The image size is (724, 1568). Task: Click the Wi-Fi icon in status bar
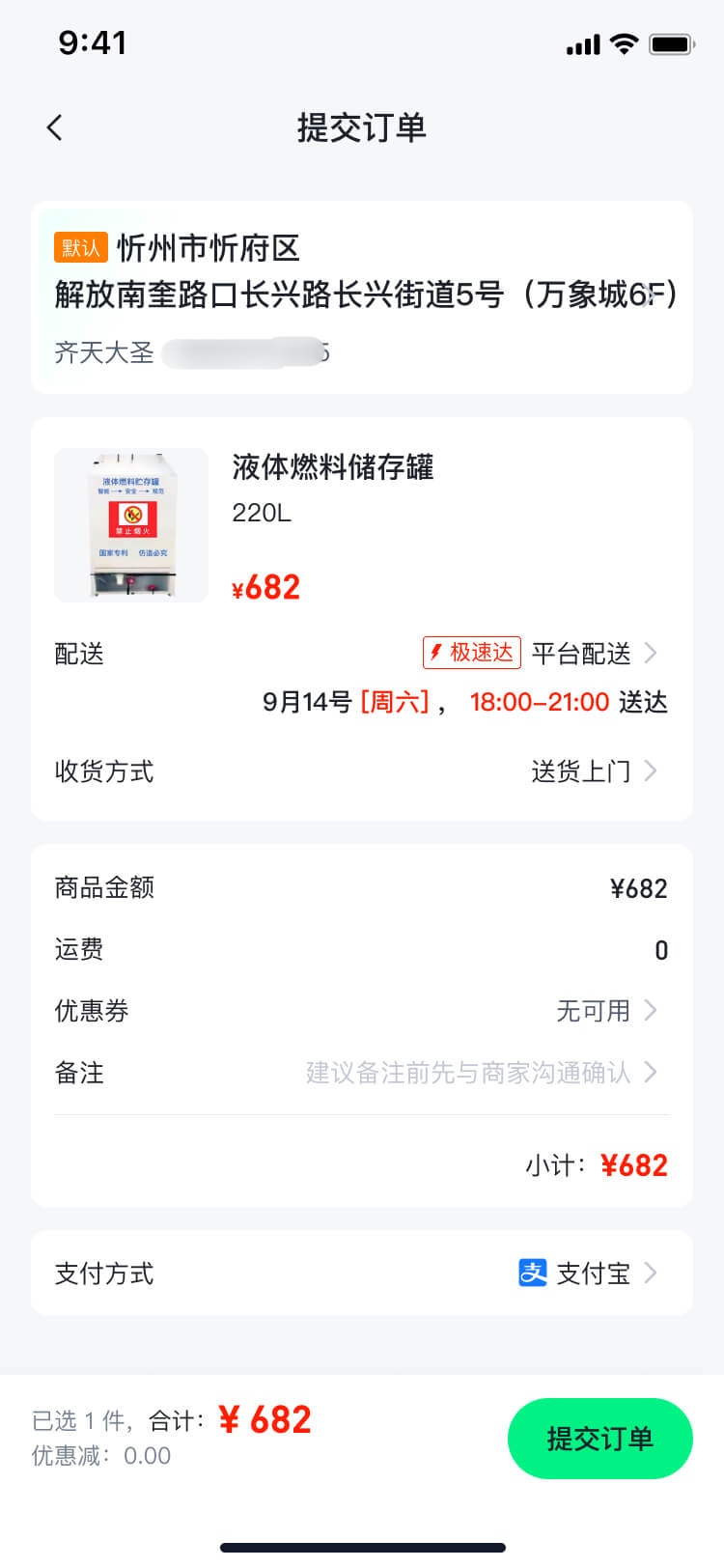pyautogui.click(x=624, y=42)
